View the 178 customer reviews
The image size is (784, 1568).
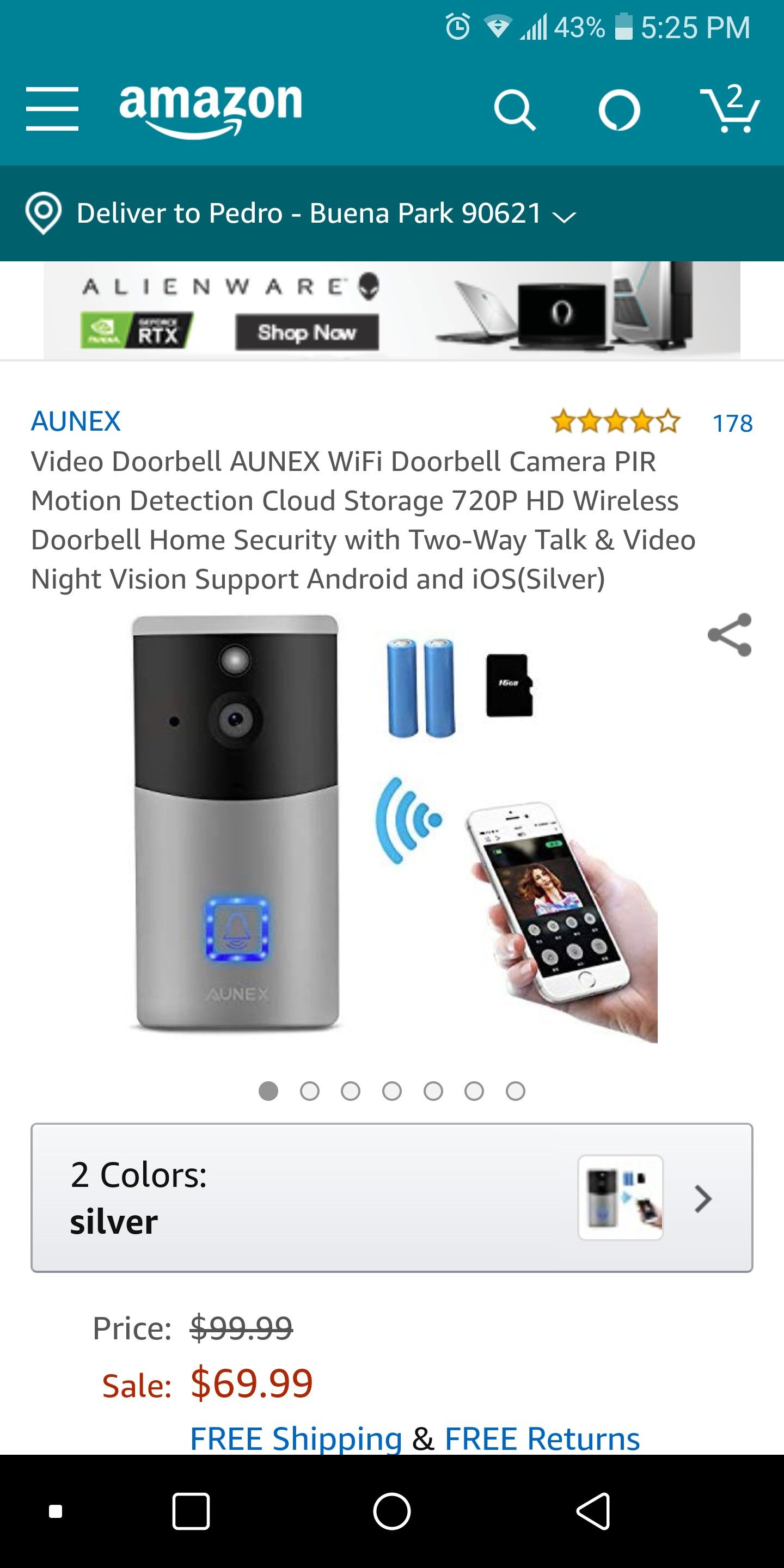[733, 423]
